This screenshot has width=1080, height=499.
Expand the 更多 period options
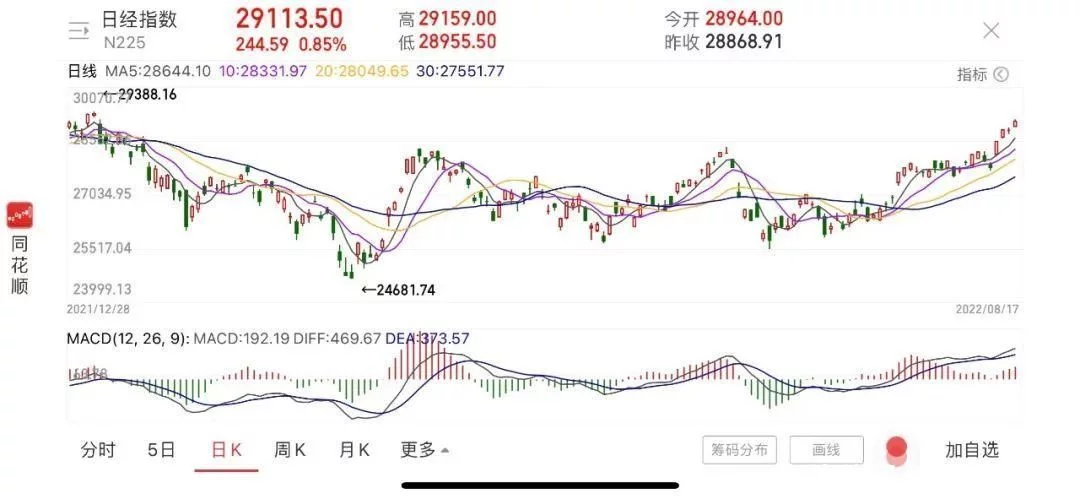(x=425, y=450)
